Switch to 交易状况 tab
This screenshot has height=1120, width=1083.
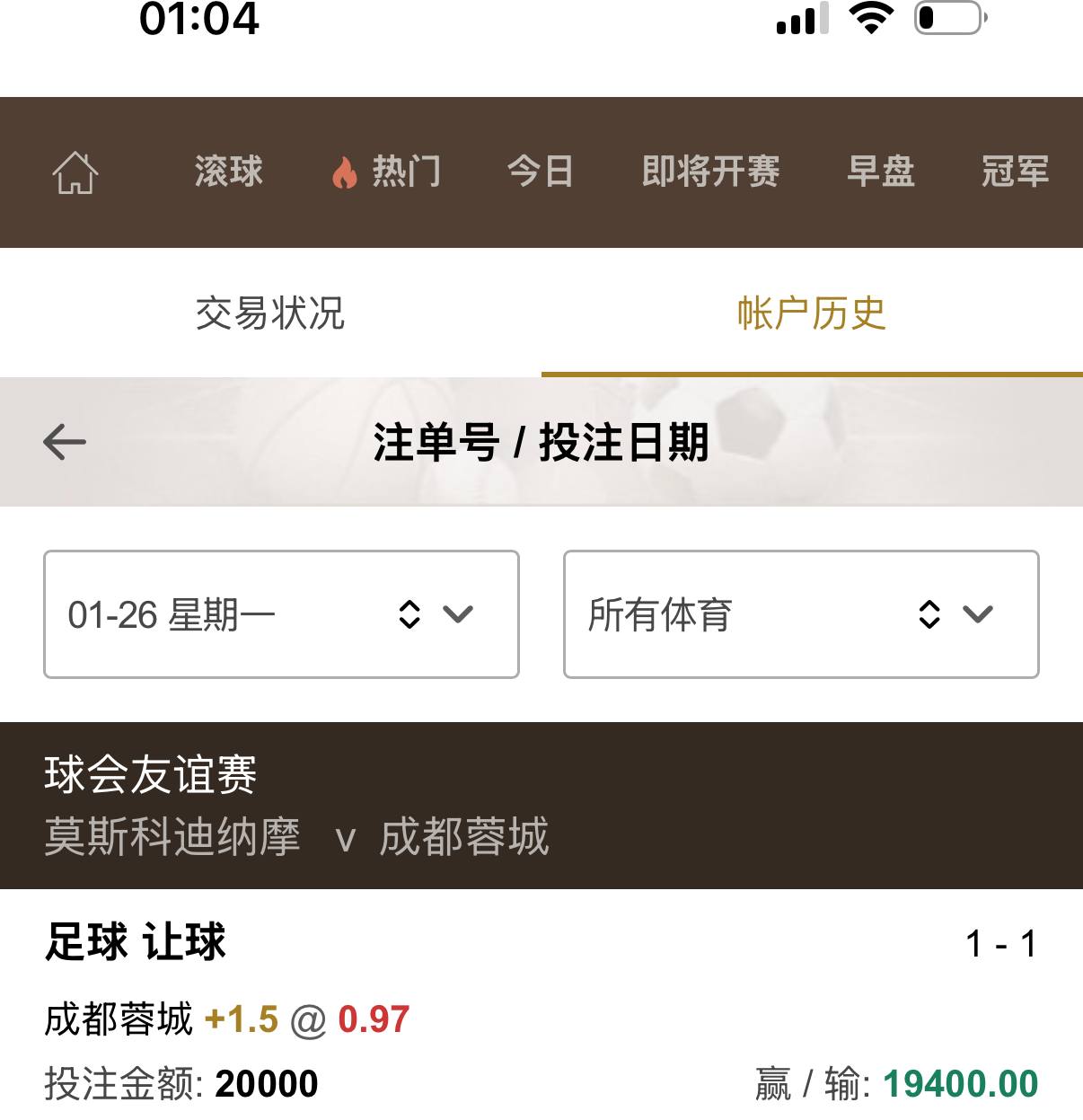(x=270, y=313)
